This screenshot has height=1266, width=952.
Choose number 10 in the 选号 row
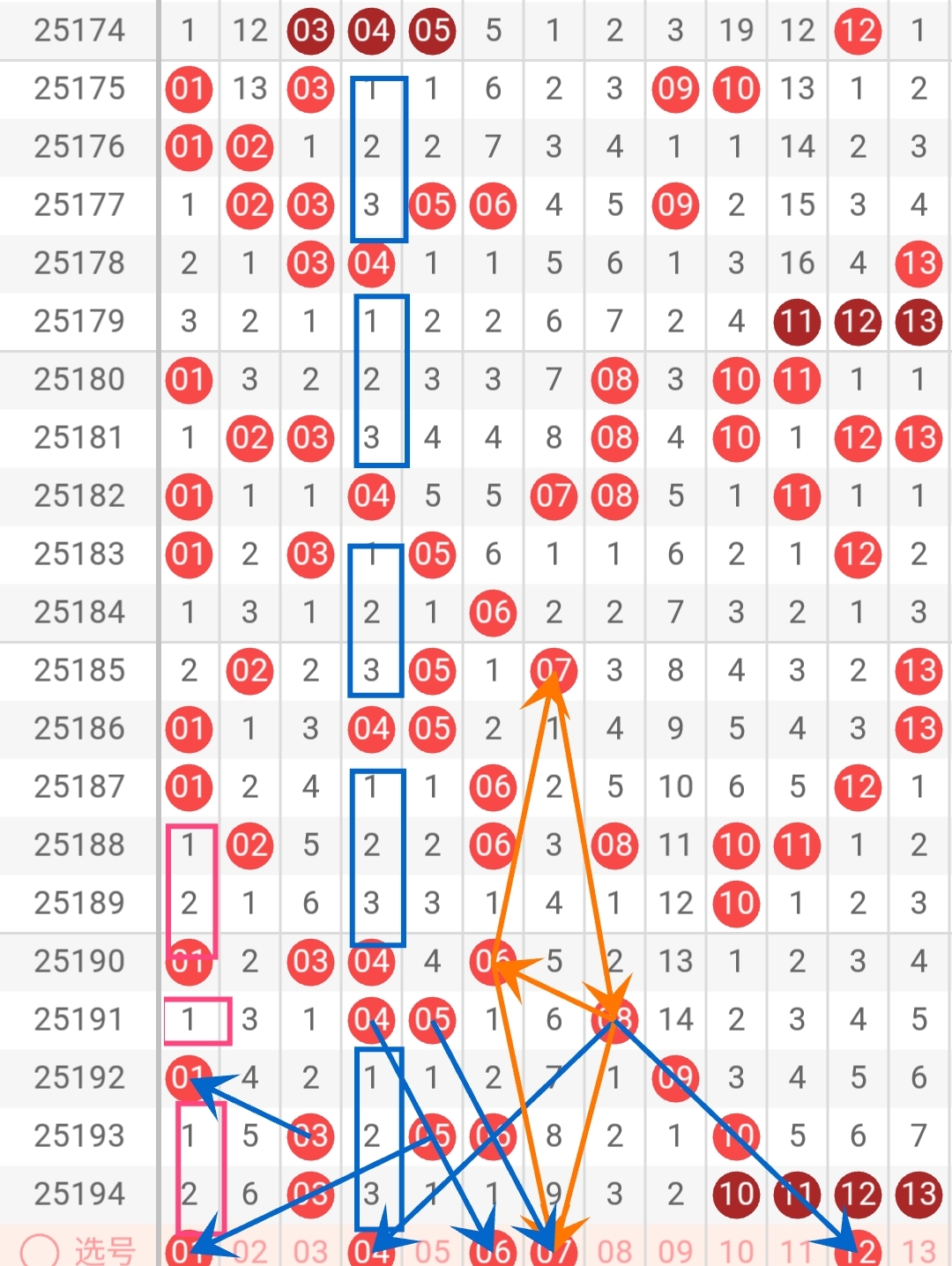tap(736, 1252)
